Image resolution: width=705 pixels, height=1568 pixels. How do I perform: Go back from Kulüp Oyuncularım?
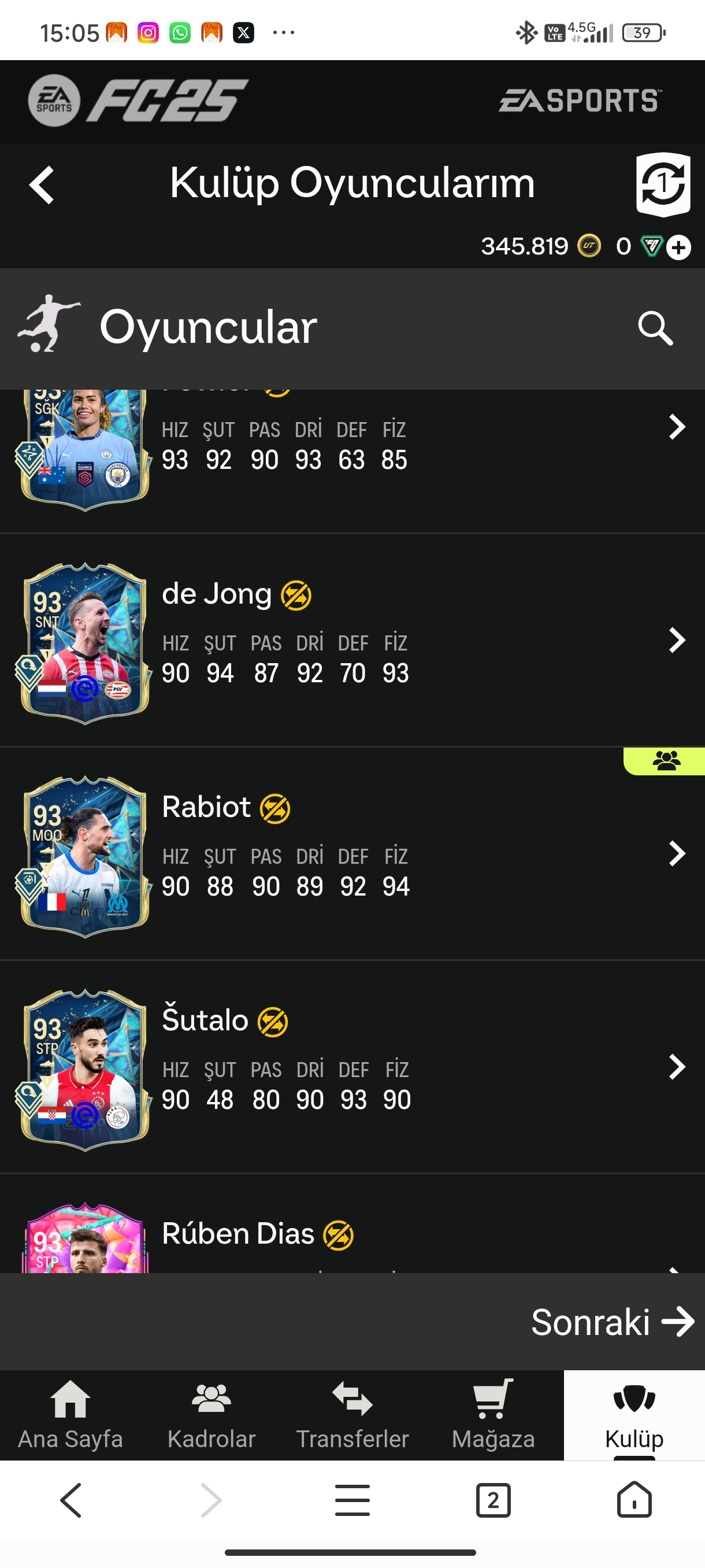pyautogui.click(x=42, y=184)
